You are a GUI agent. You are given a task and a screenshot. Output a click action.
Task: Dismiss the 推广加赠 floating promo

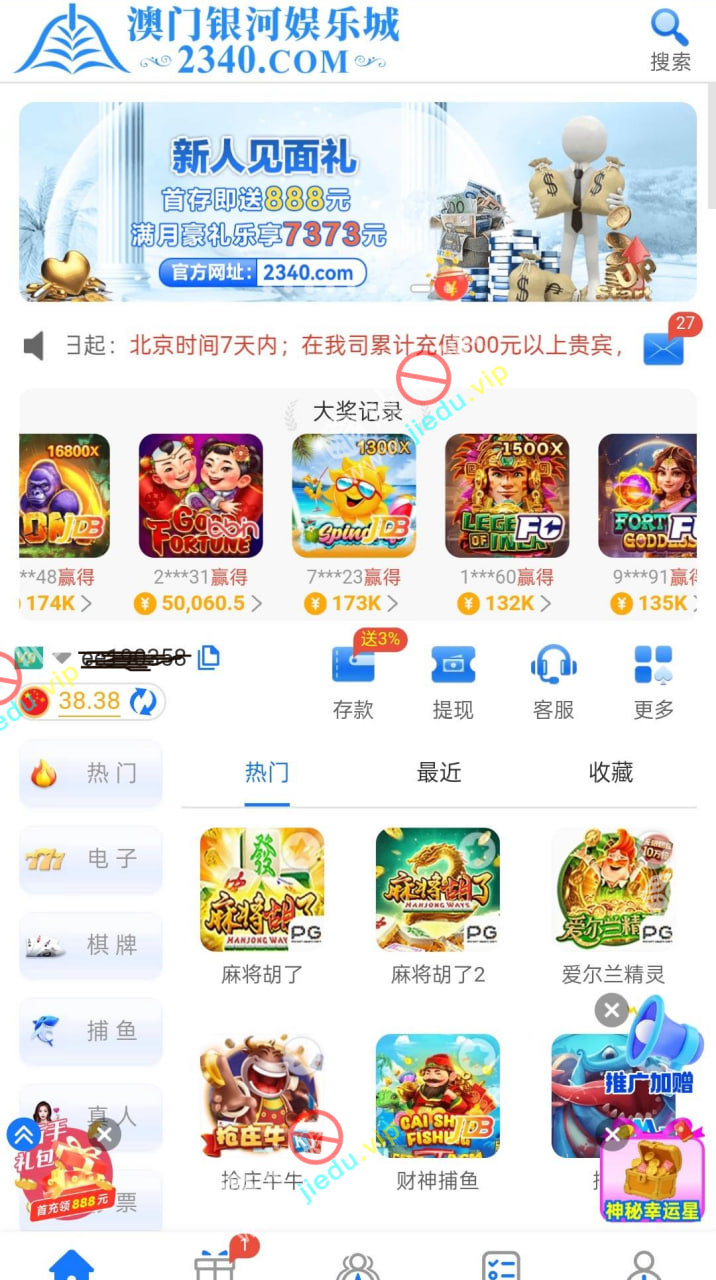coord(612,1010)
